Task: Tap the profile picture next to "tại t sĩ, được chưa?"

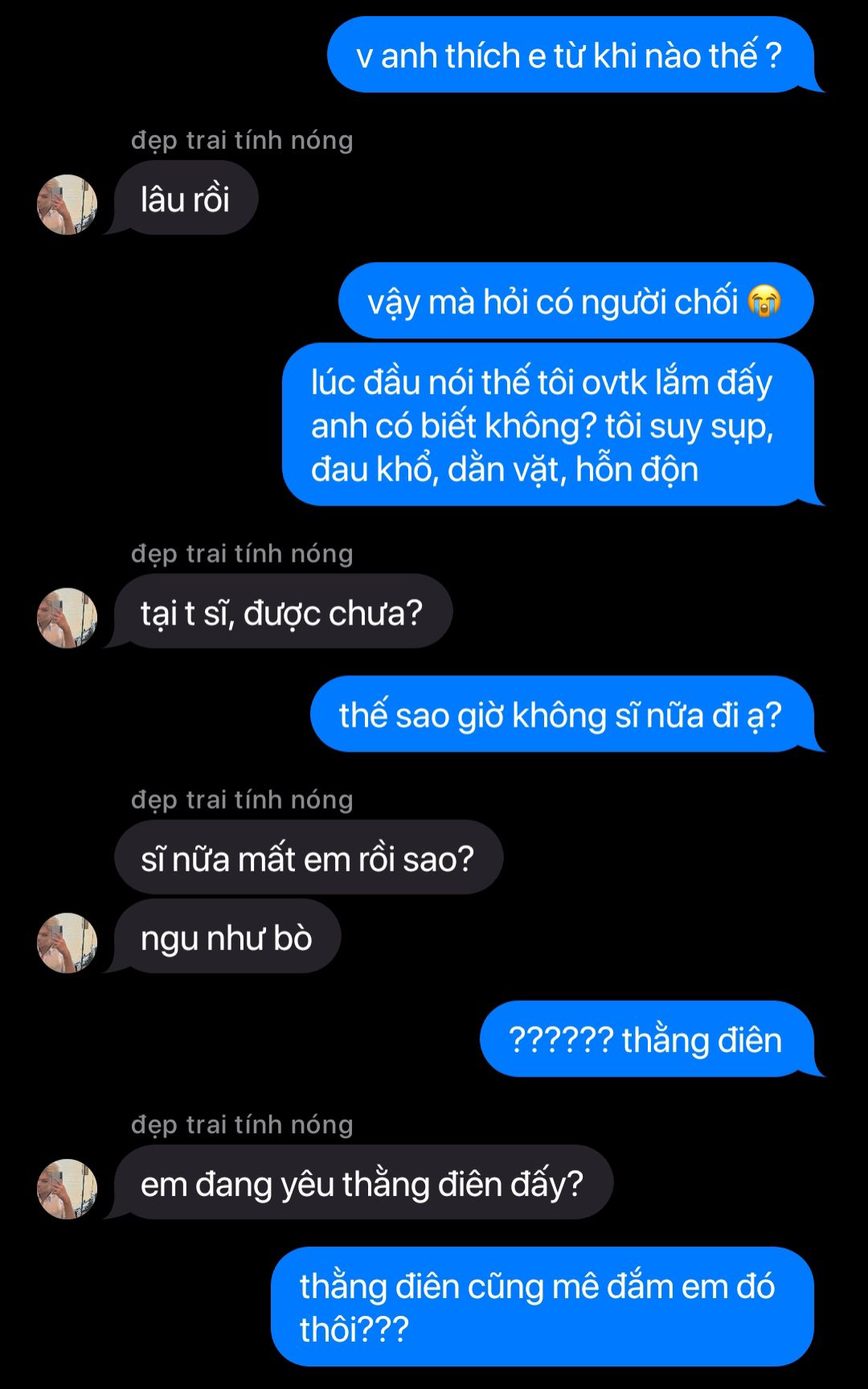Action: pyautogui.click(x=68, y=618)
